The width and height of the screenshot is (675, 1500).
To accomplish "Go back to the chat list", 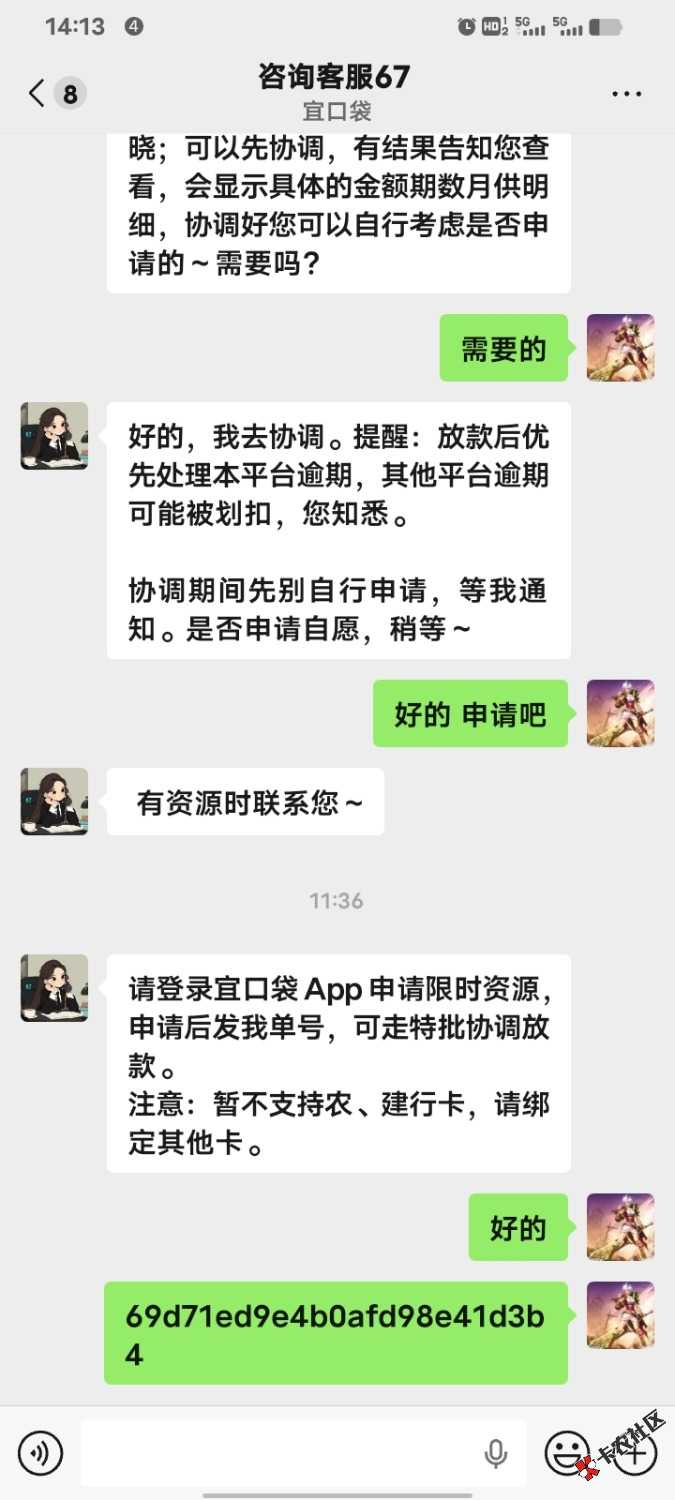I will 38,94.
